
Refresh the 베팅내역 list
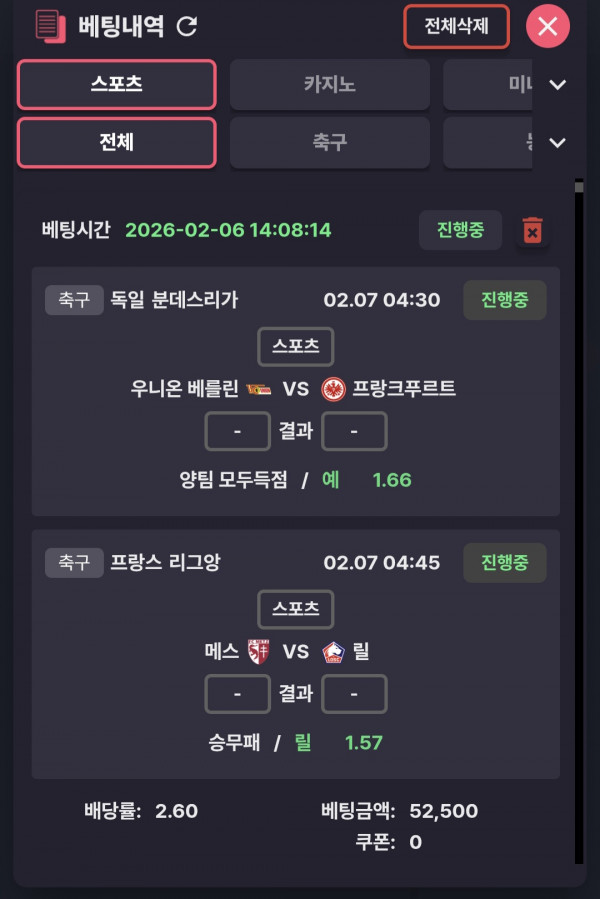coord(187,27)
